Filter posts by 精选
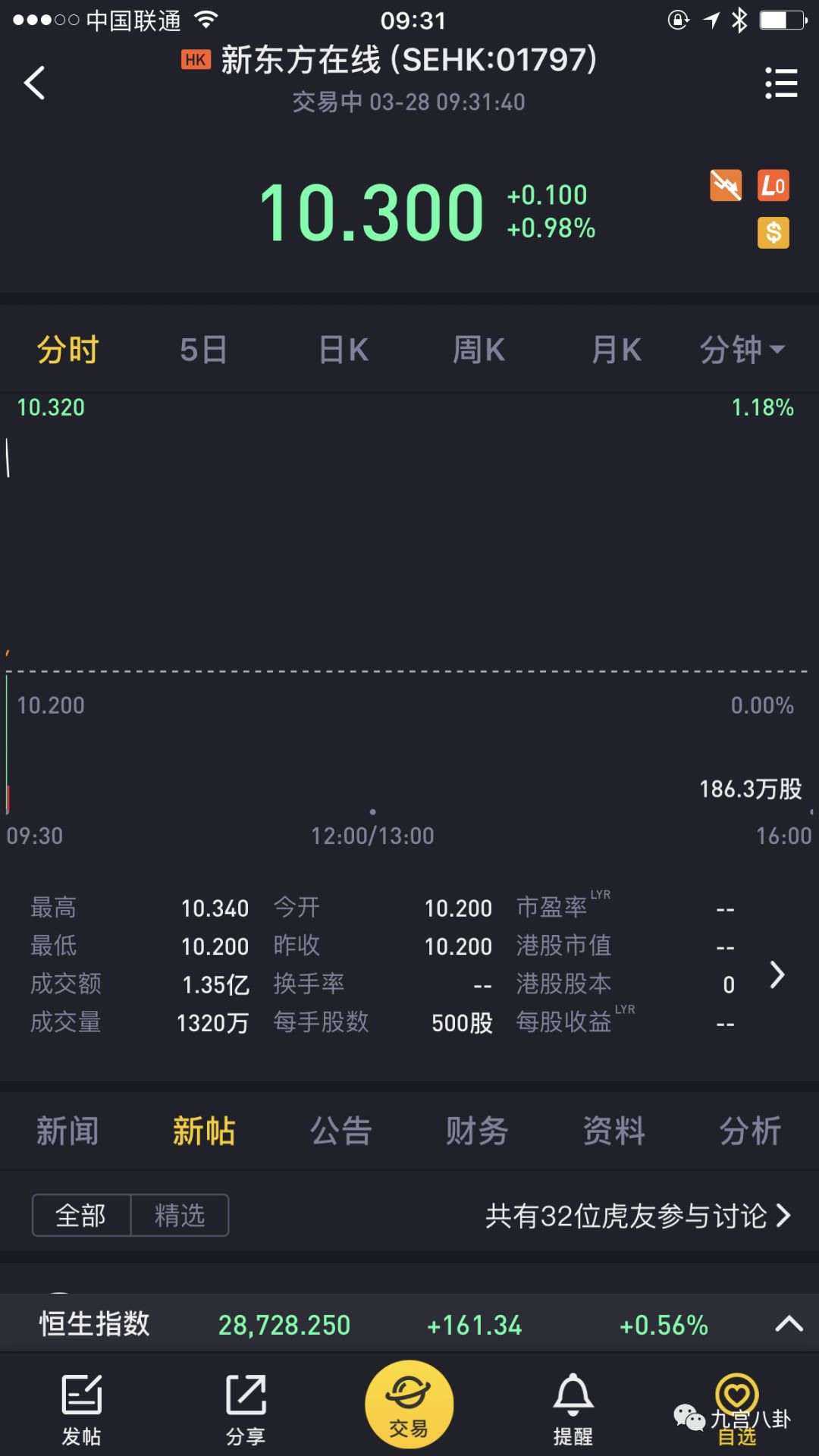Image resolution: width=819 pixels, height=1456 pixels. click(180, 1216)
